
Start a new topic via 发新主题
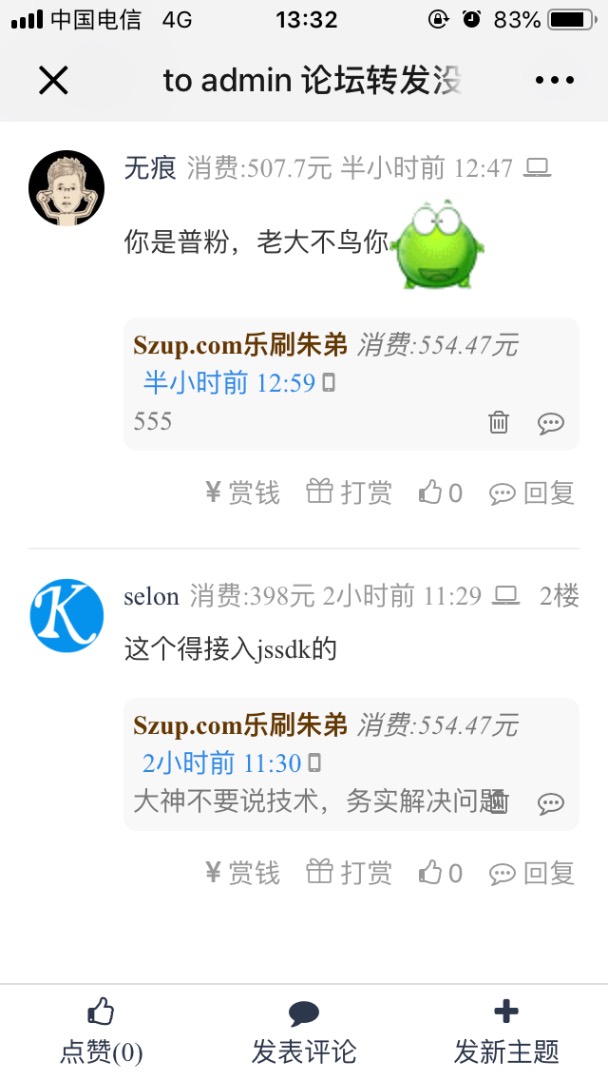tap(506, 1032)
